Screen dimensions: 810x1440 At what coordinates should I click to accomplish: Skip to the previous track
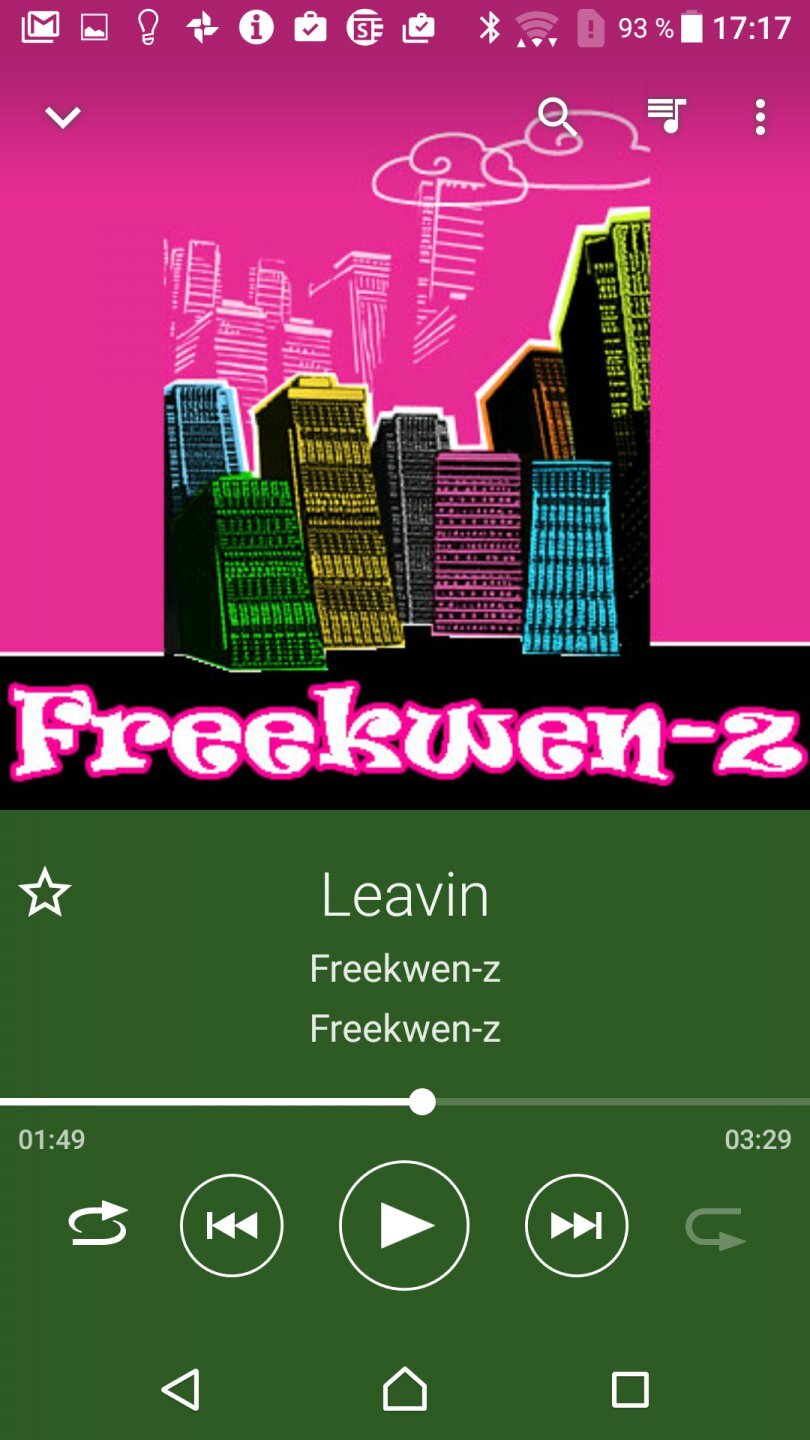pyautogui.click(x=232, y=1225)
